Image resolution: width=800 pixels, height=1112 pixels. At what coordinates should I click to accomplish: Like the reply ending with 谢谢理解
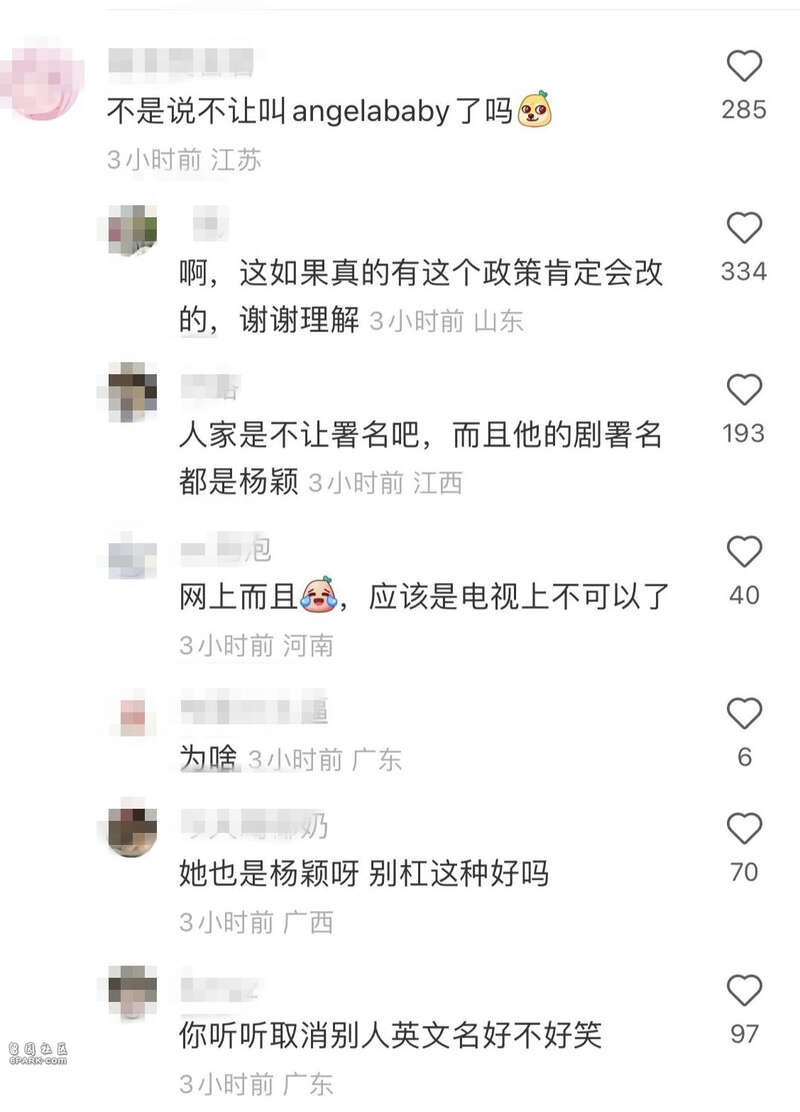pyautogui.click(x=743, y=229)
